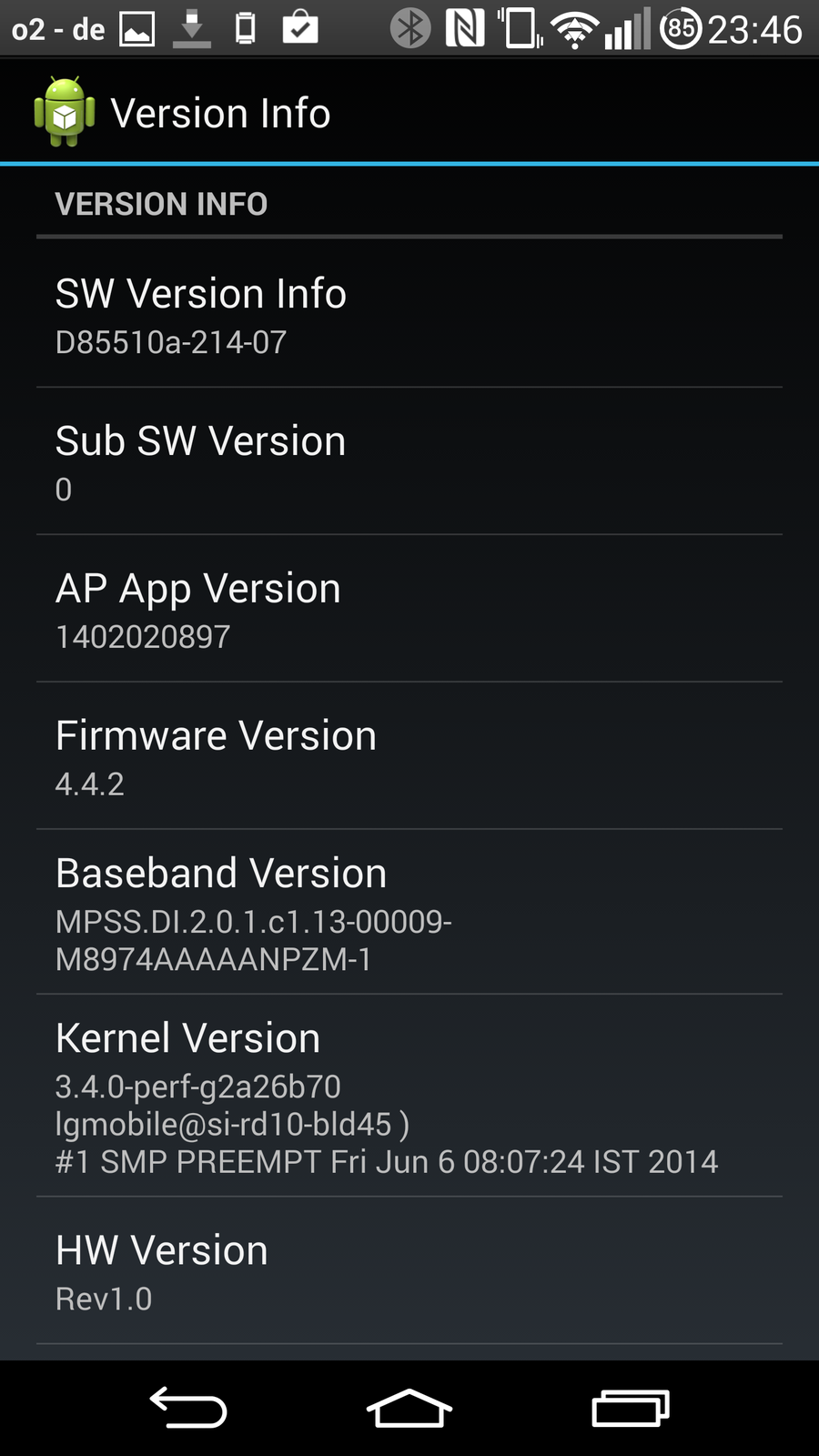
Task: Open the recent apps view
Action: coord(631,1408)
